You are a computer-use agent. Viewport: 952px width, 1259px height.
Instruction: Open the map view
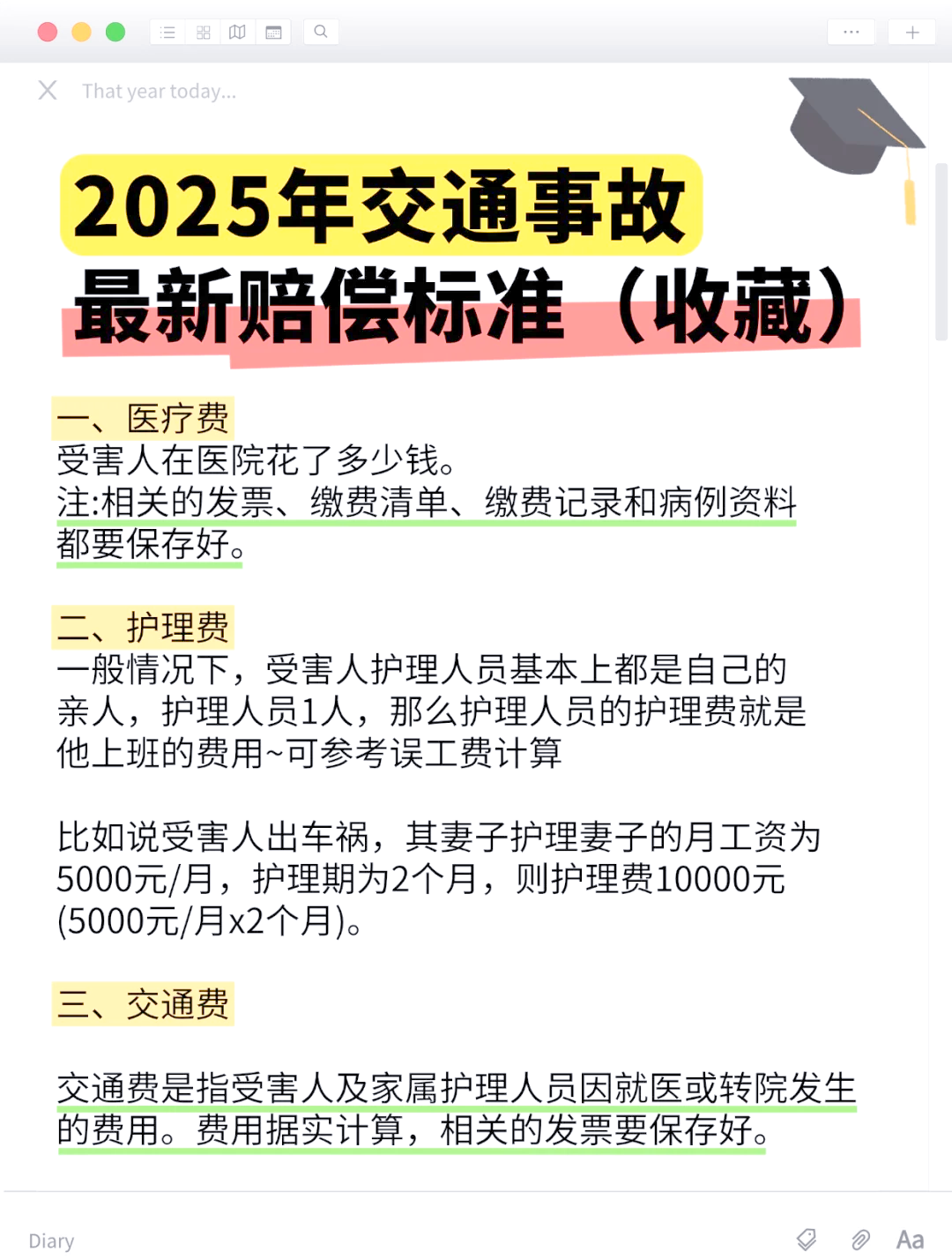236,32
